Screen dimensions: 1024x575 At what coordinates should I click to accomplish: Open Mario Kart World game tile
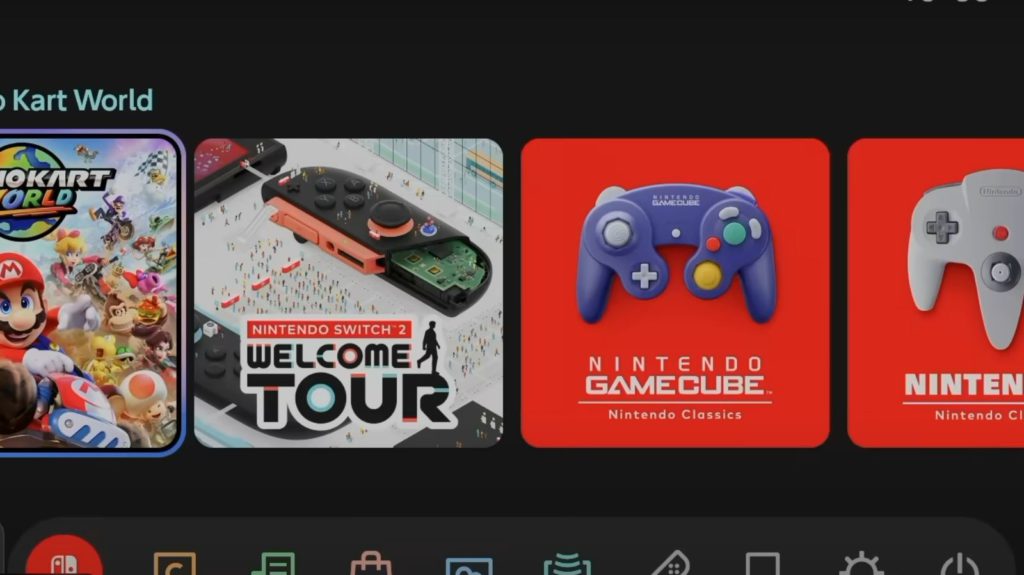pyautogui.click(x=90, y=293)
